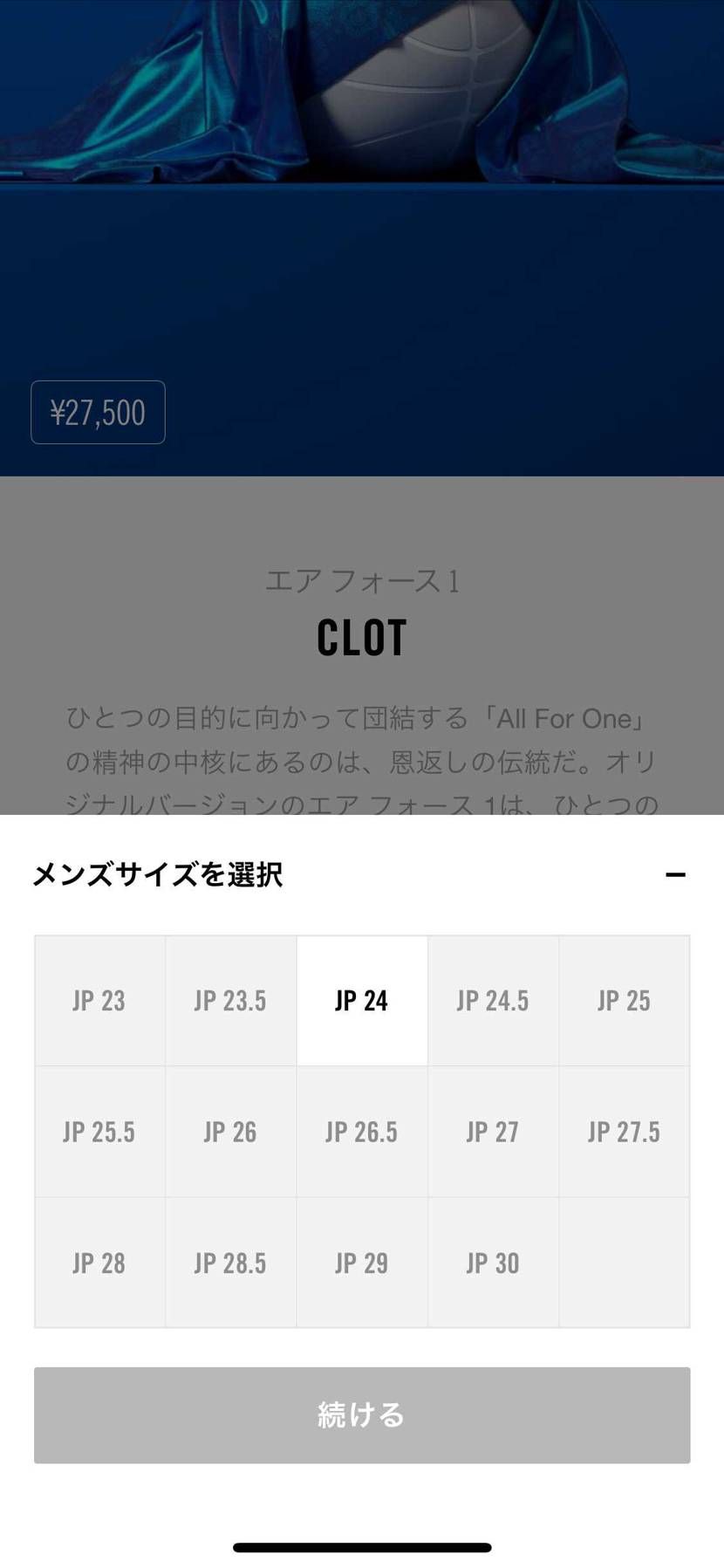Image resolution: width=724 pixels, height=1568 pixels.
Task: Tap the 続ける continue button
Action: click(x=362, y=1415)
